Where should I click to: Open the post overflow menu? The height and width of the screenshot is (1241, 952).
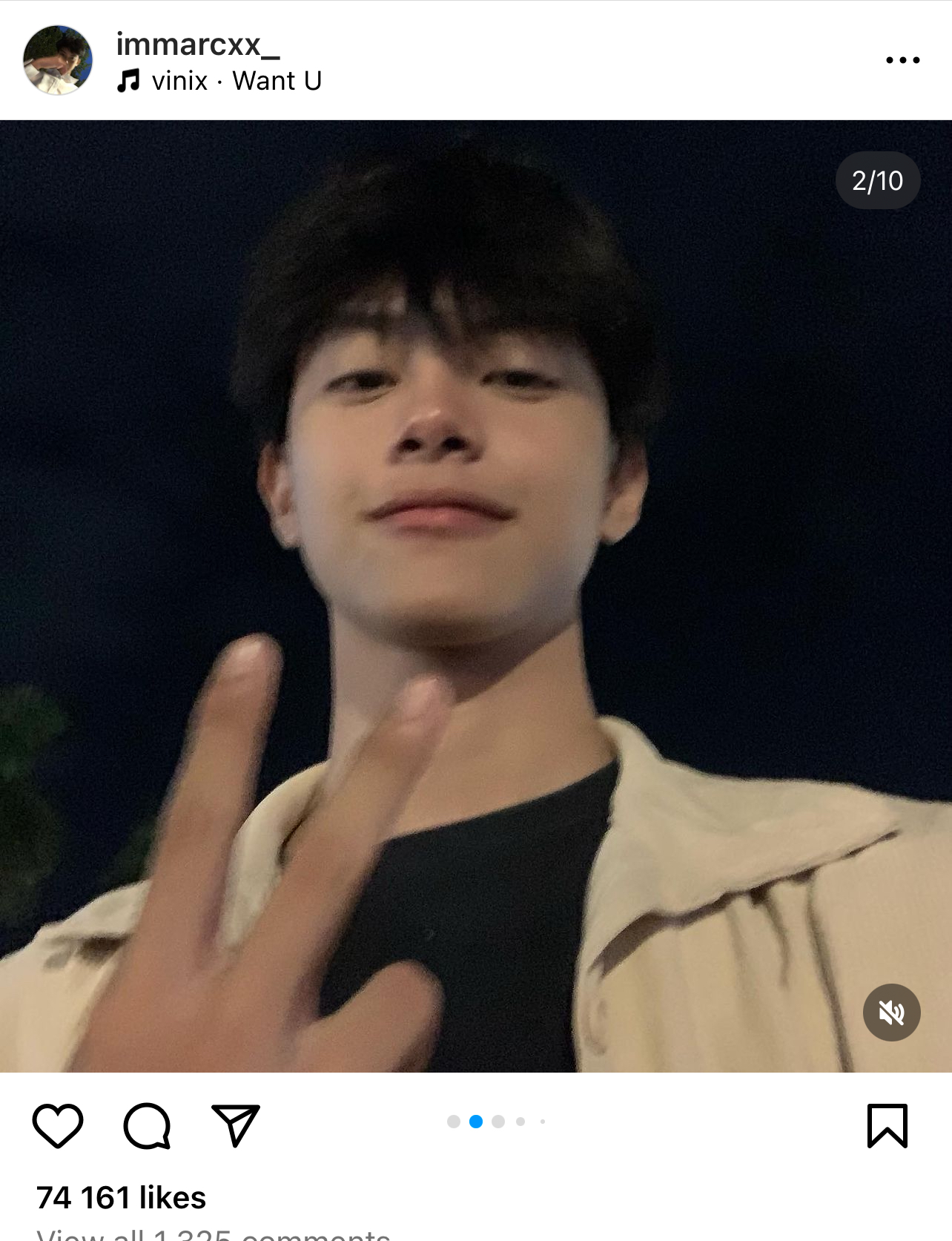point(902,60)
